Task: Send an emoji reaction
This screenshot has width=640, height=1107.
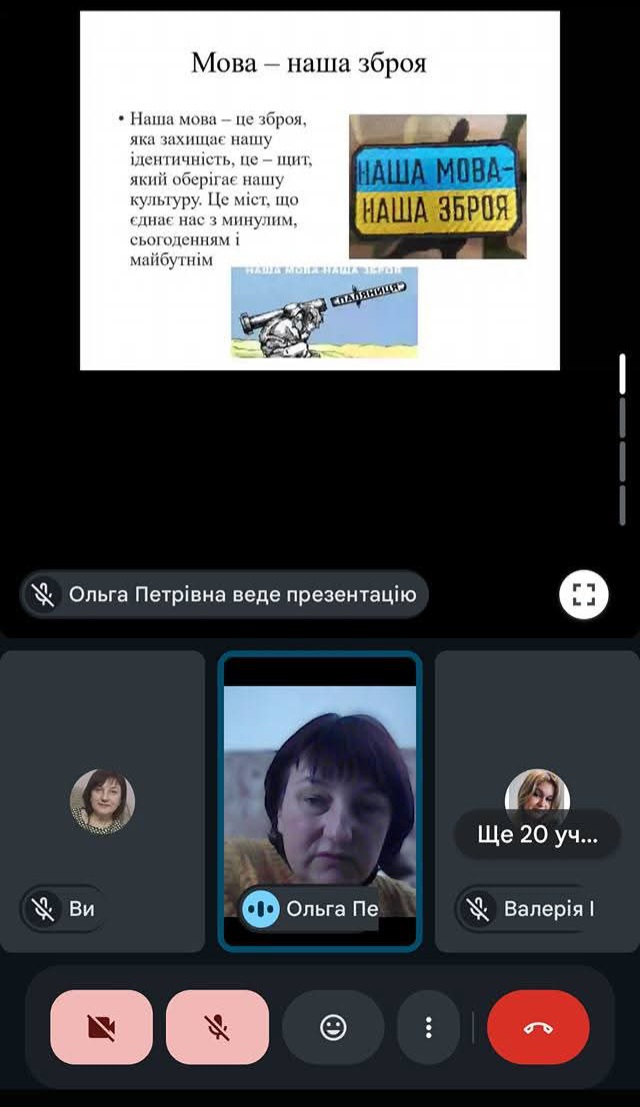Action: (x=333, y=1027)
